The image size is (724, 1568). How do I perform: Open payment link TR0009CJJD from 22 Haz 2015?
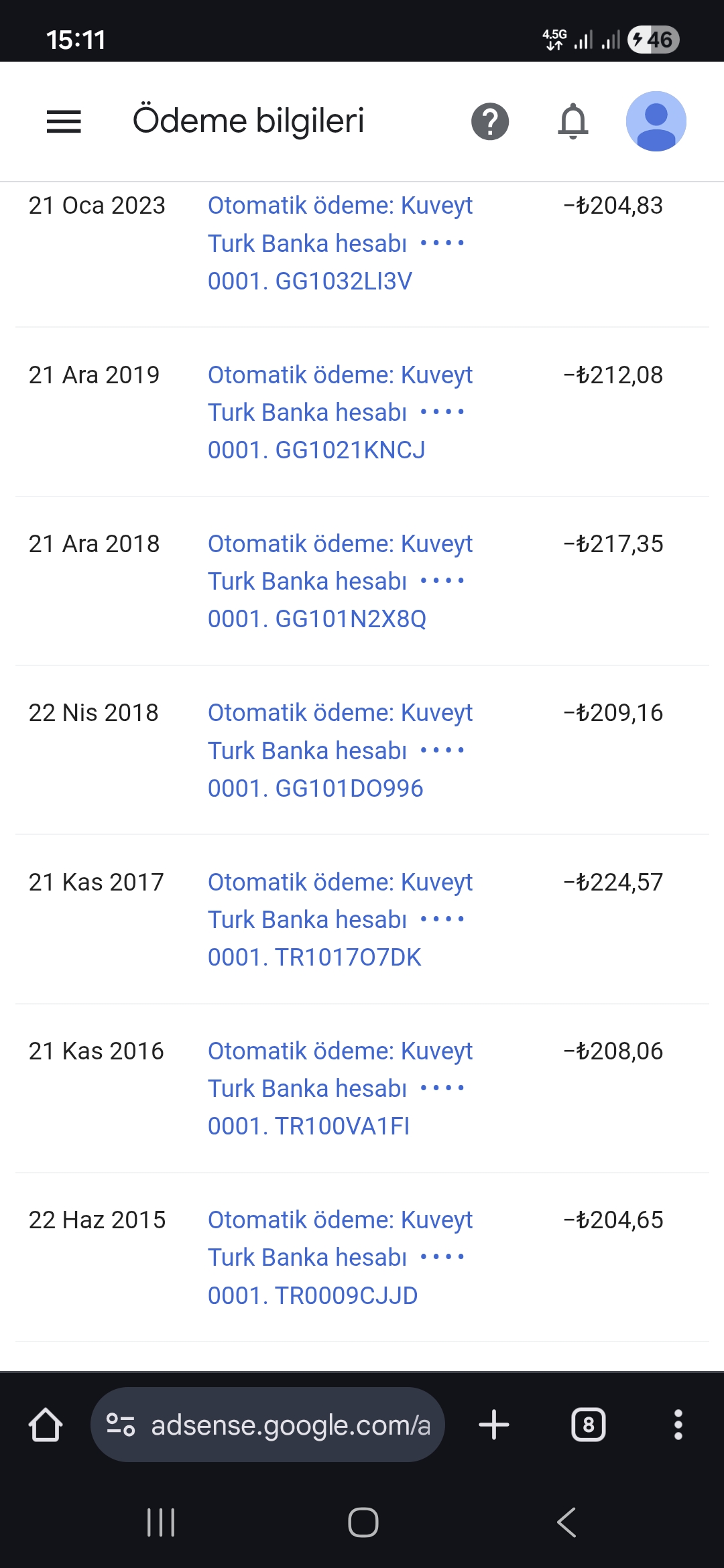pyautogui.click(x=341, y=1257)
